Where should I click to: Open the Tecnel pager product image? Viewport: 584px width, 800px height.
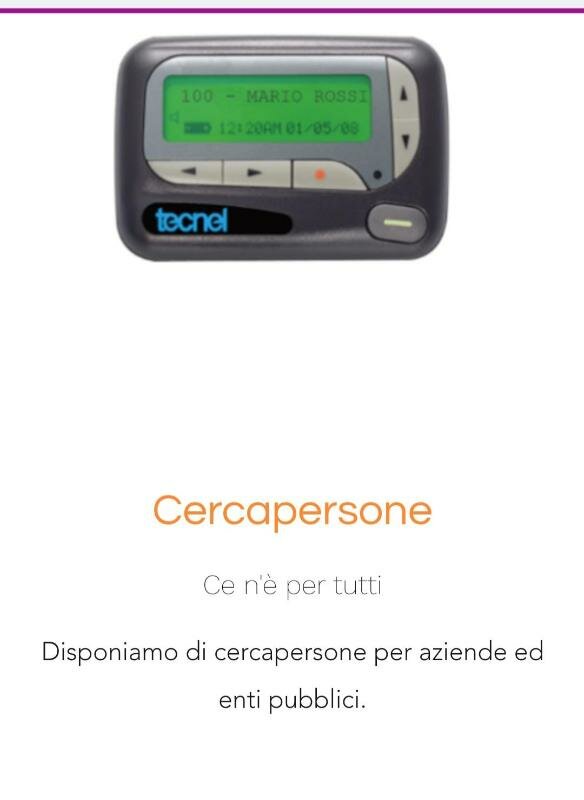click(x=282, y=148)
